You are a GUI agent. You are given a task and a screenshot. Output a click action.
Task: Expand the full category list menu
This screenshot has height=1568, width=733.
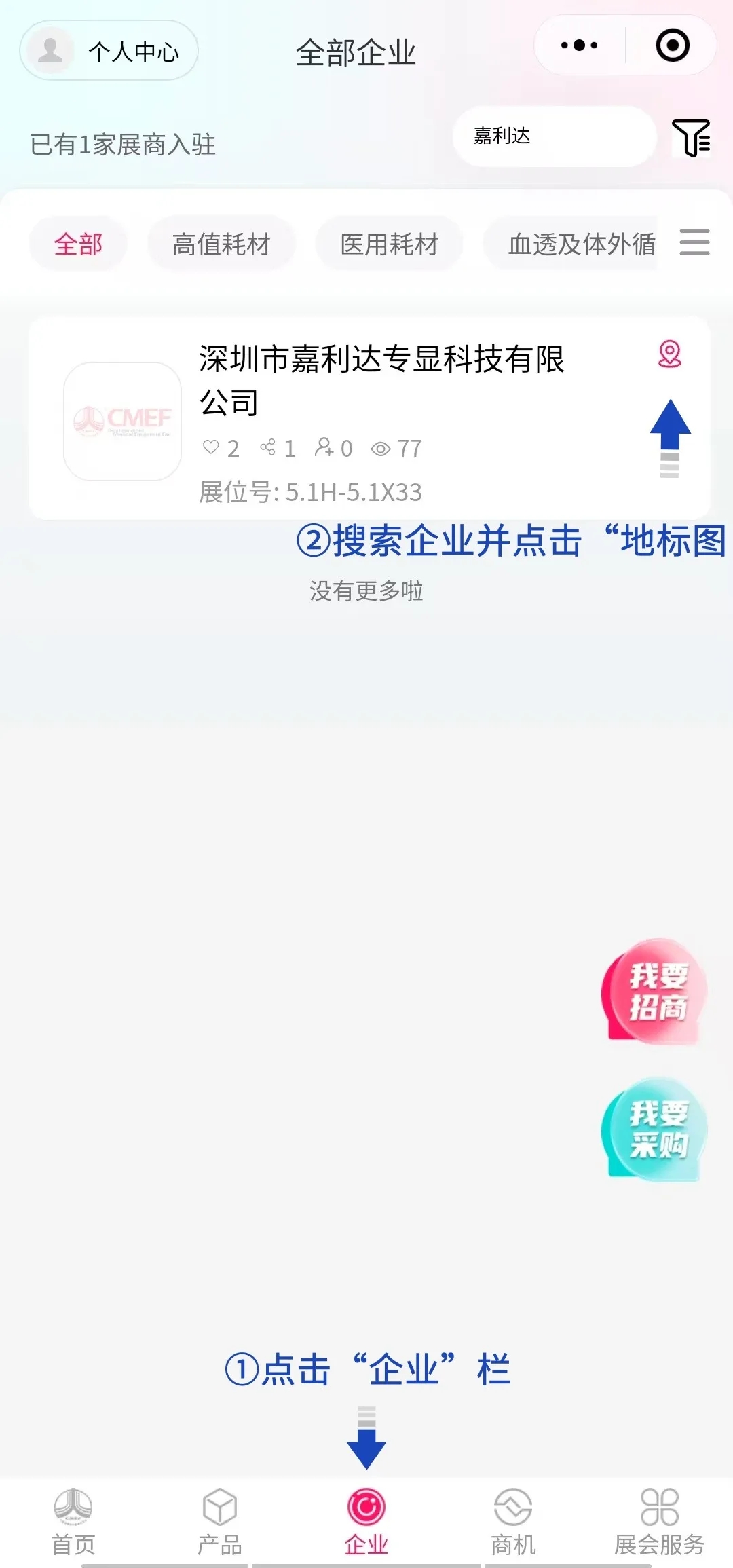pyautogui.click(x=694, y=242)
